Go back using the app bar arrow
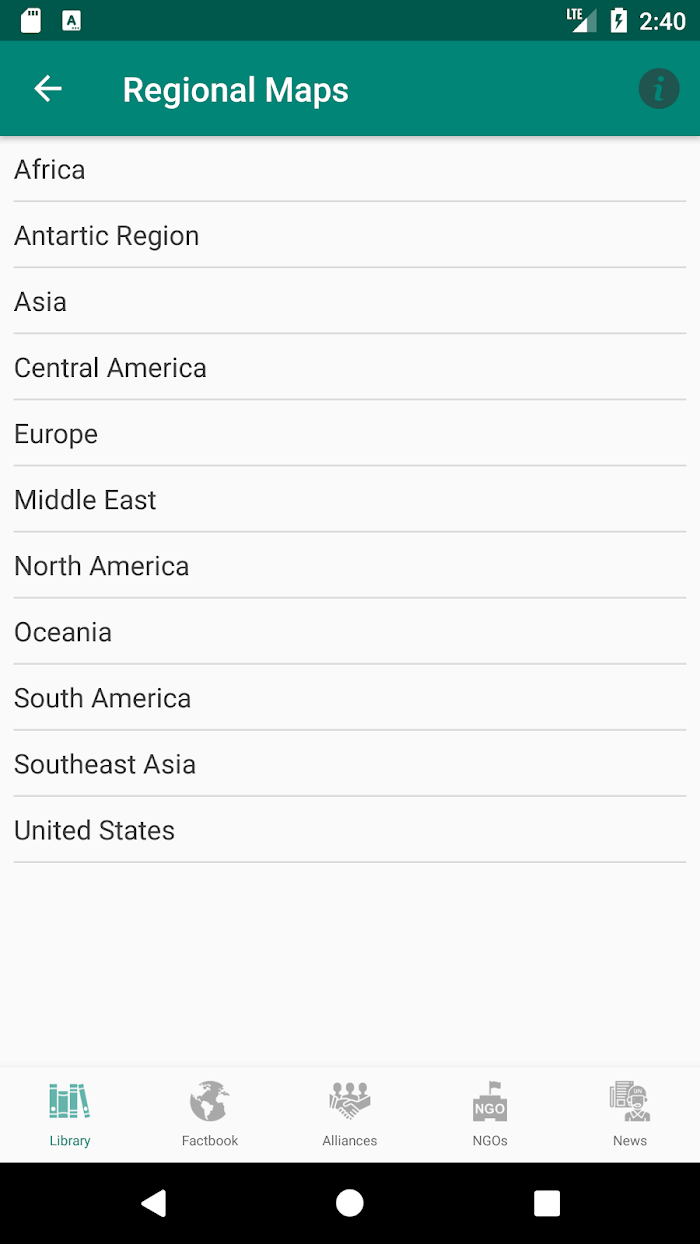 point(48,89)
